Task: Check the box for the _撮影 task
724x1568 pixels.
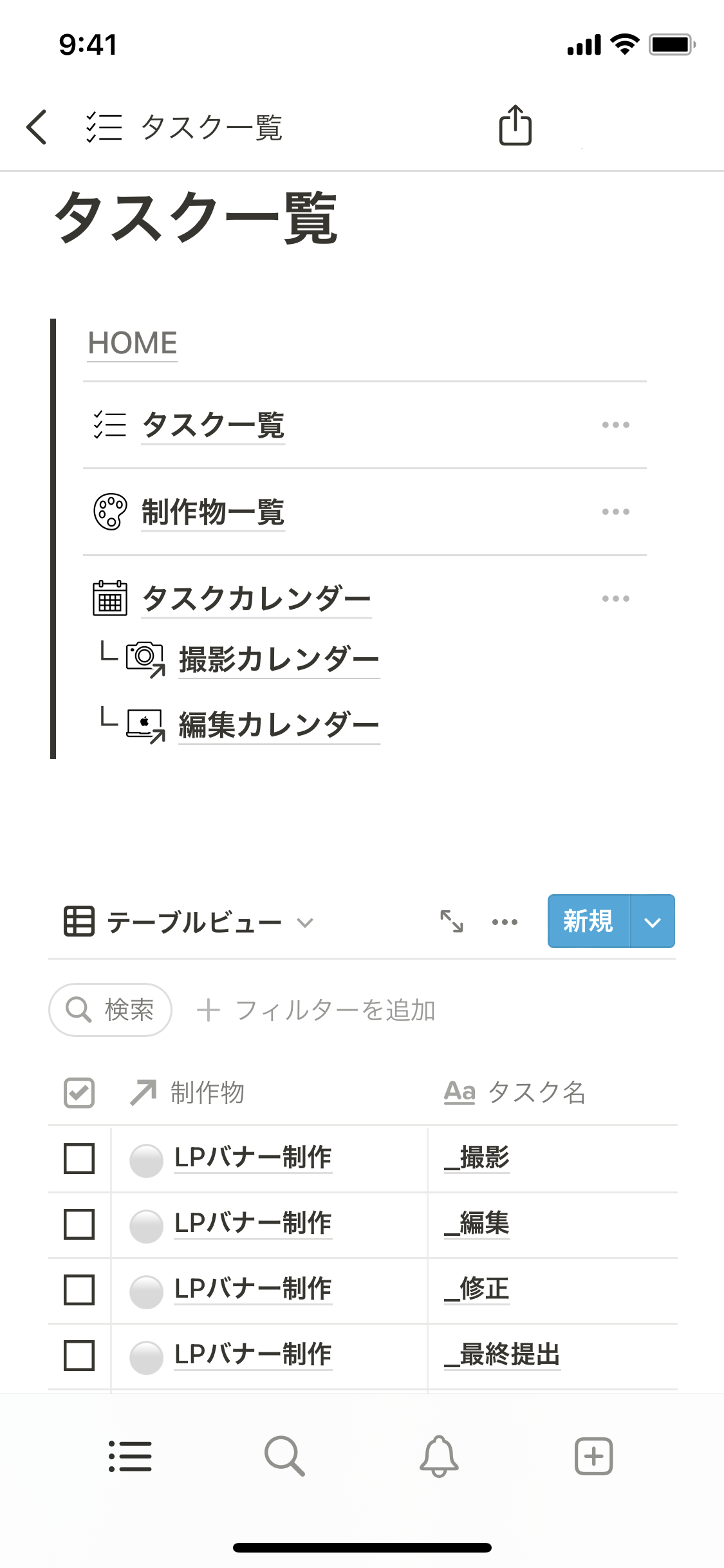Action: [x=79, y=1159]
